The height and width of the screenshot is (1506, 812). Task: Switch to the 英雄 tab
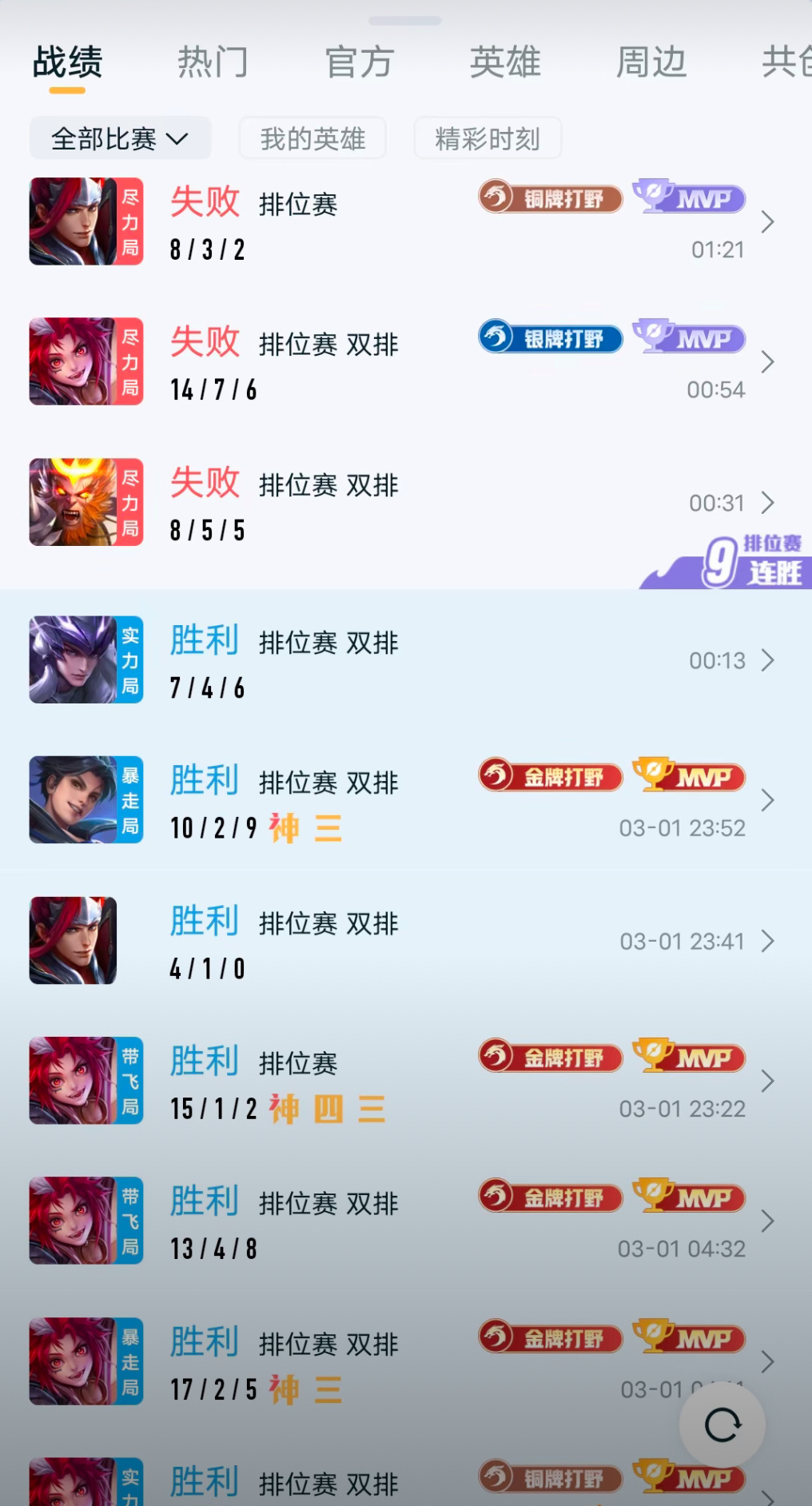pos(505,61)
